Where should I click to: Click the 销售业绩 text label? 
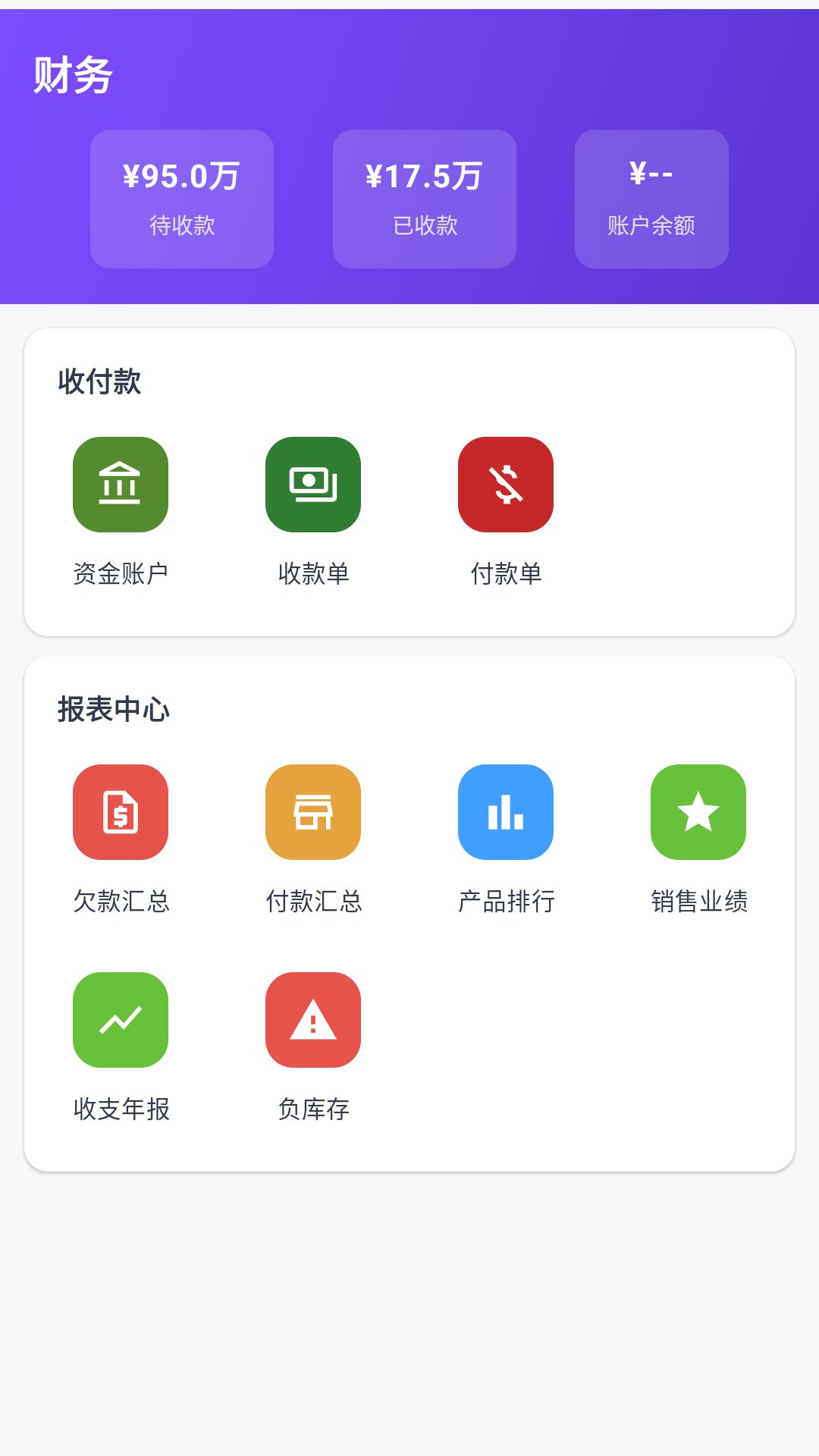[698, 902]
